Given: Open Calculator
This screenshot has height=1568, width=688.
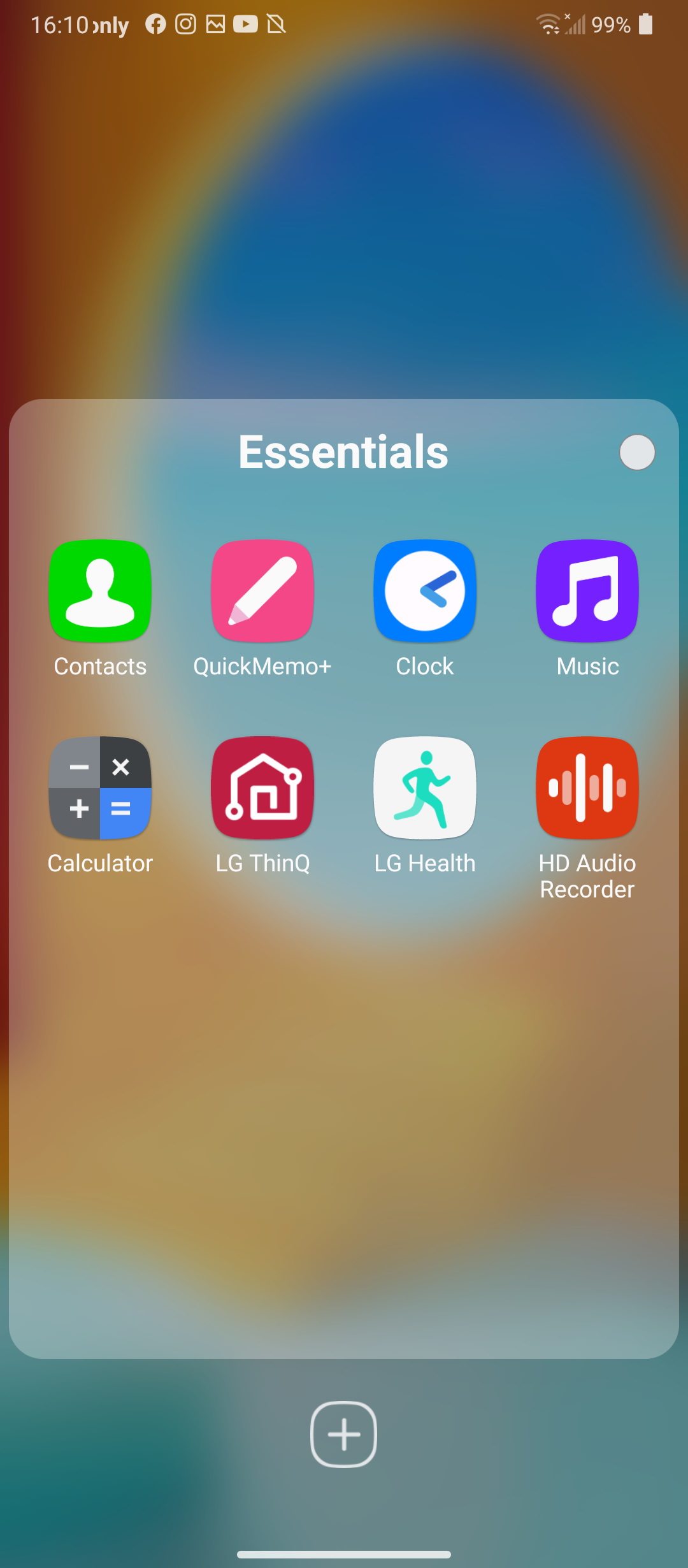Looking at the screenshot, I should [x=100, y=788].
